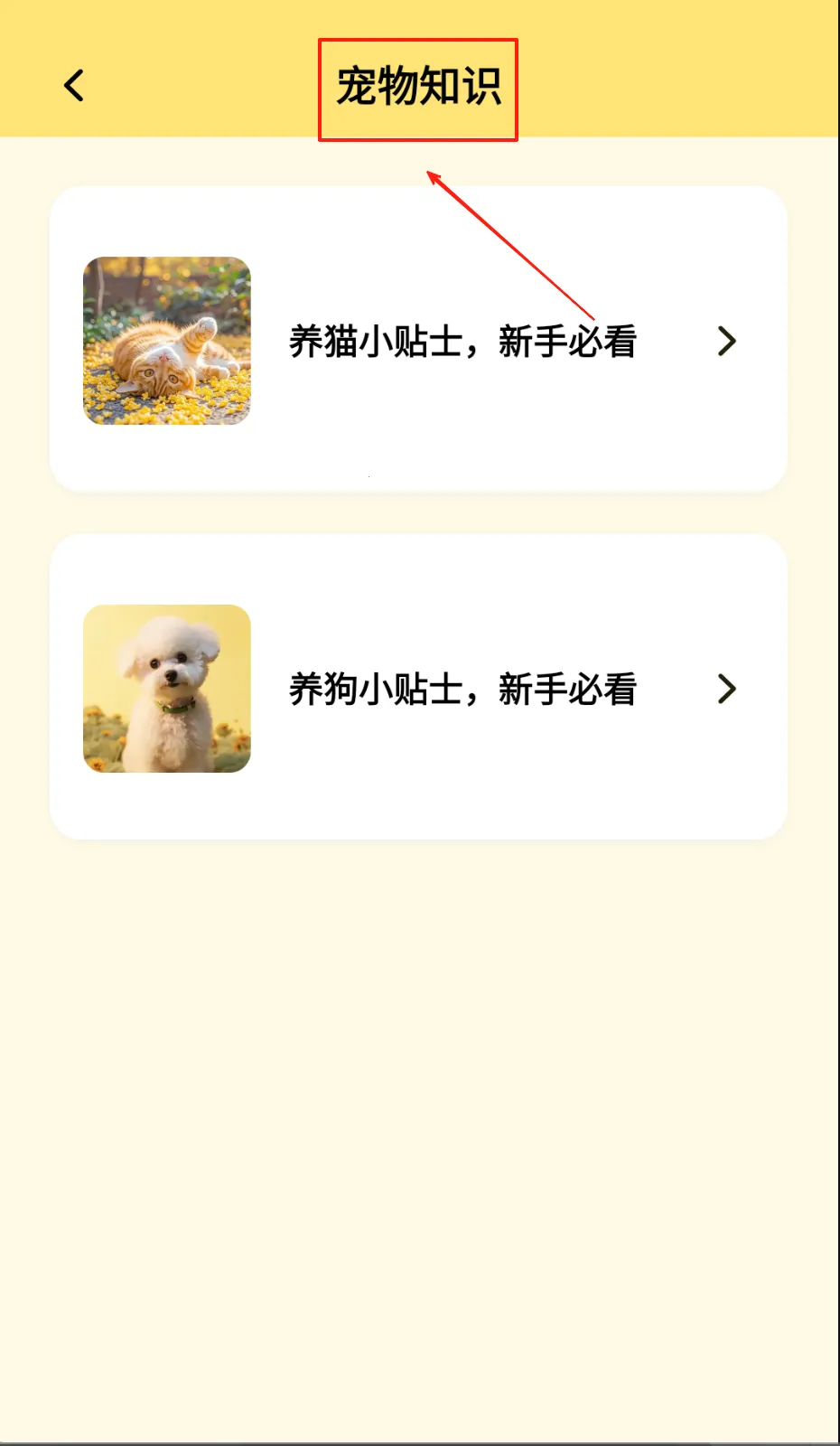Image resolution: width=840 pixels, height=1446 pixels.
Task: Open 养狗小贴士，新手必看 article
Action: 462,690
